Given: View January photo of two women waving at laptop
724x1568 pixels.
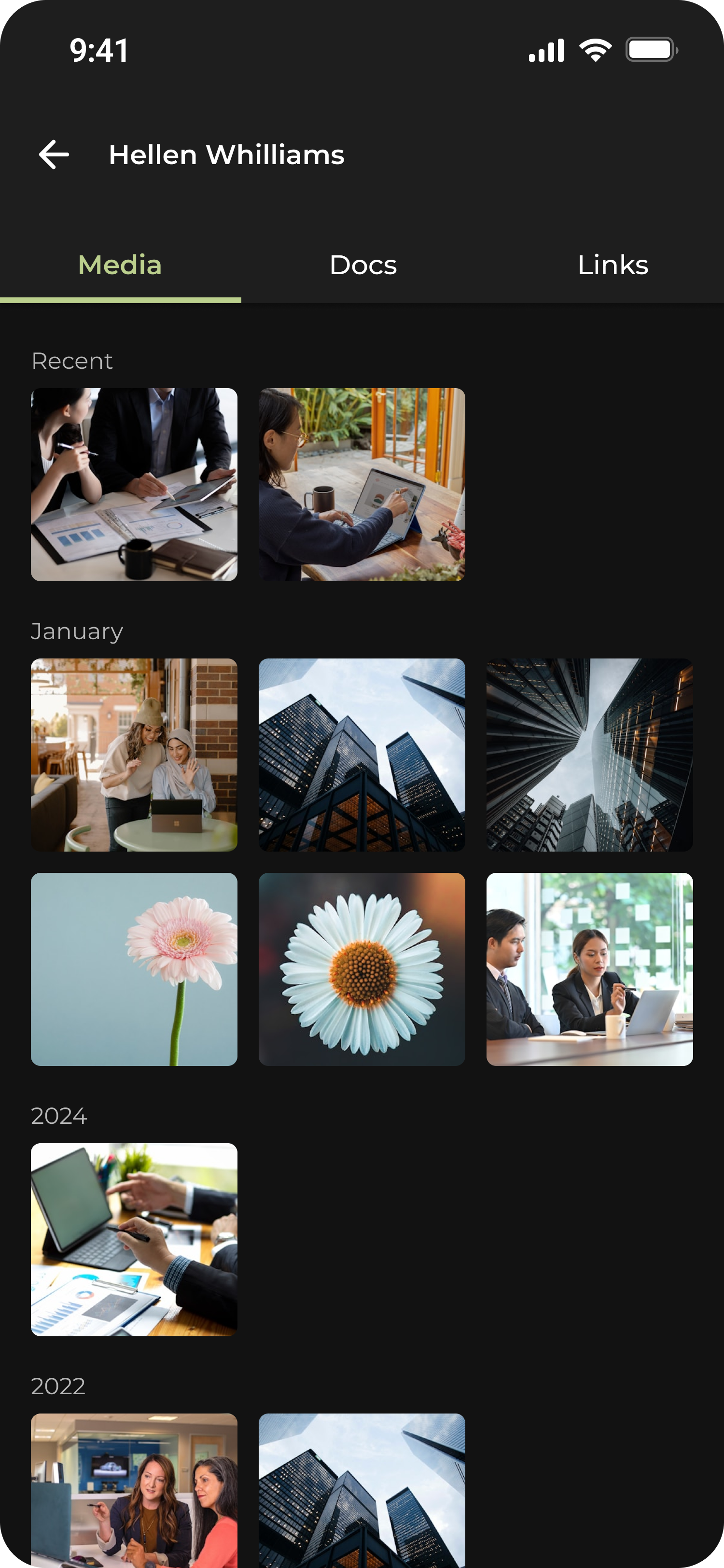Looking at the screenshot, I should 134,755.
